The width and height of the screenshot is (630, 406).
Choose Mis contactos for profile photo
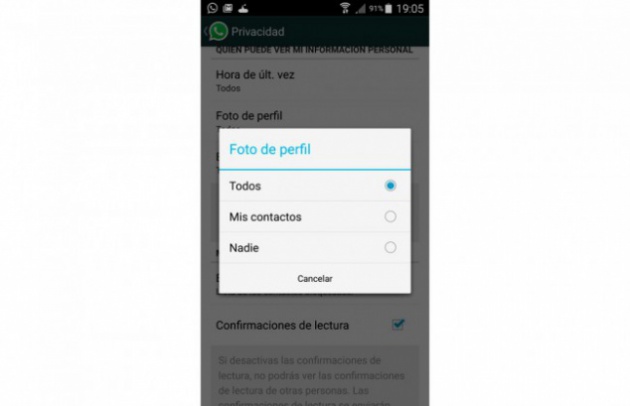point(313,216)
